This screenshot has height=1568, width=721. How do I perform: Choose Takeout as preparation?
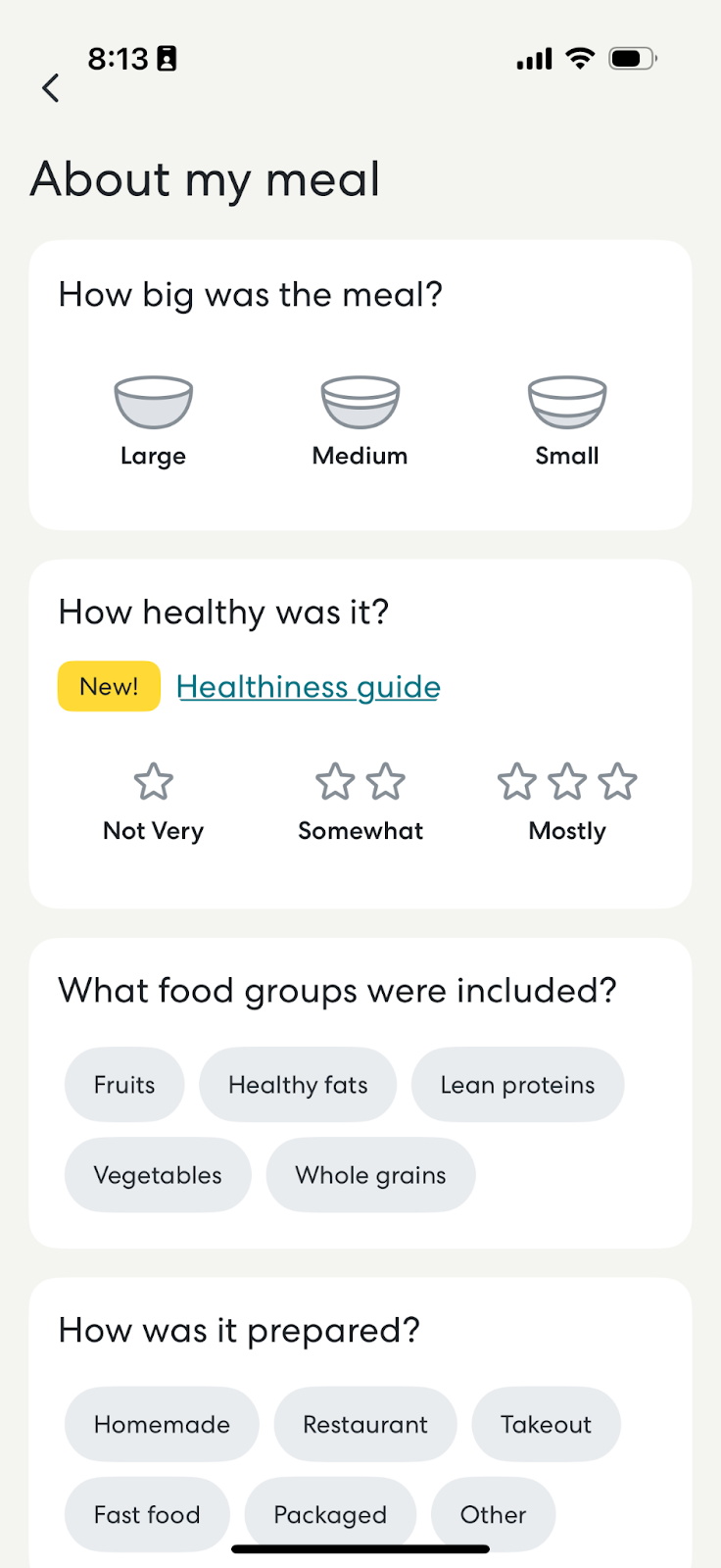[546, 1424]
